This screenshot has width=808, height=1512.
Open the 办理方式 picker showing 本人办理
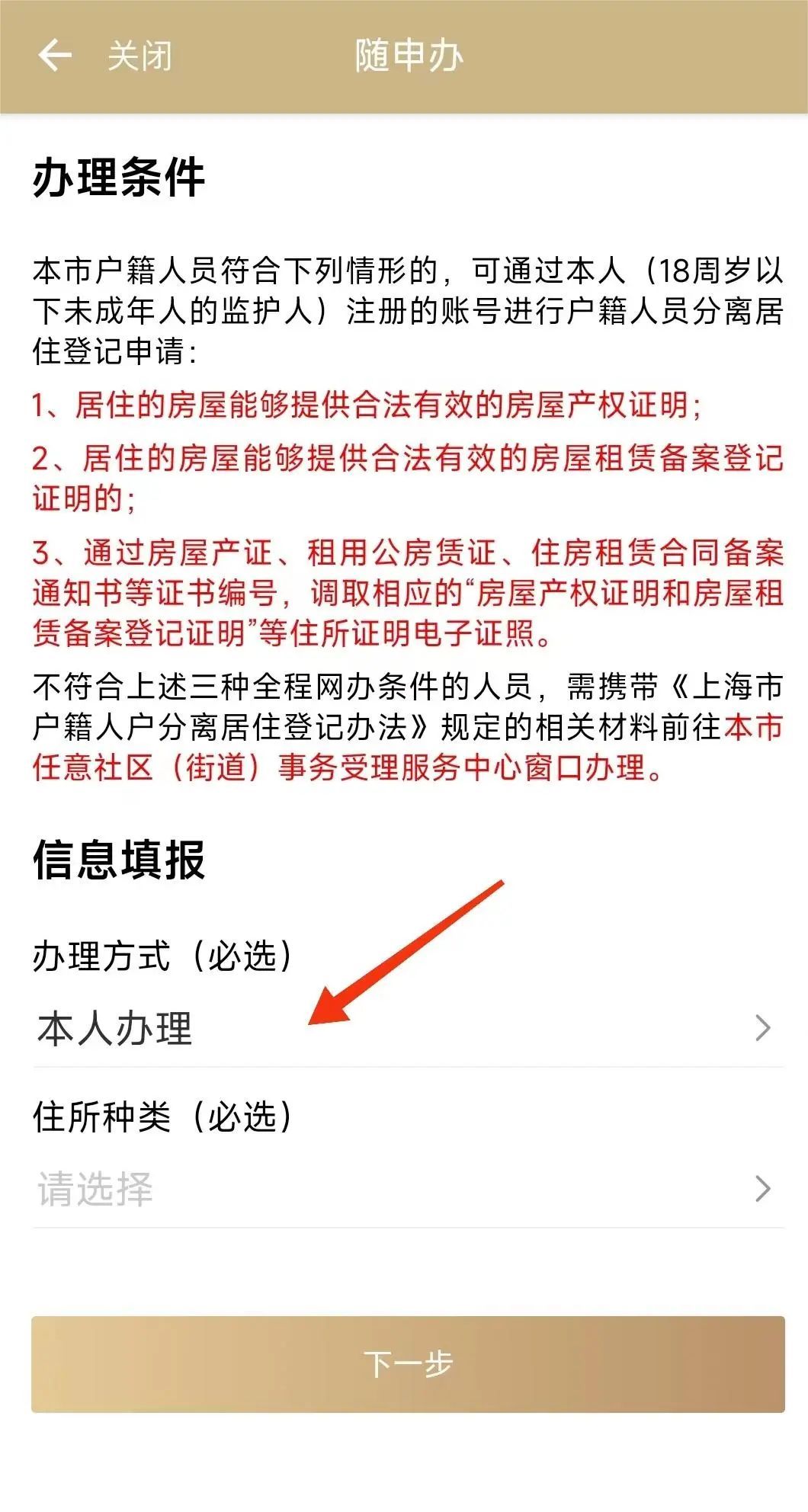coord(407,1028)
